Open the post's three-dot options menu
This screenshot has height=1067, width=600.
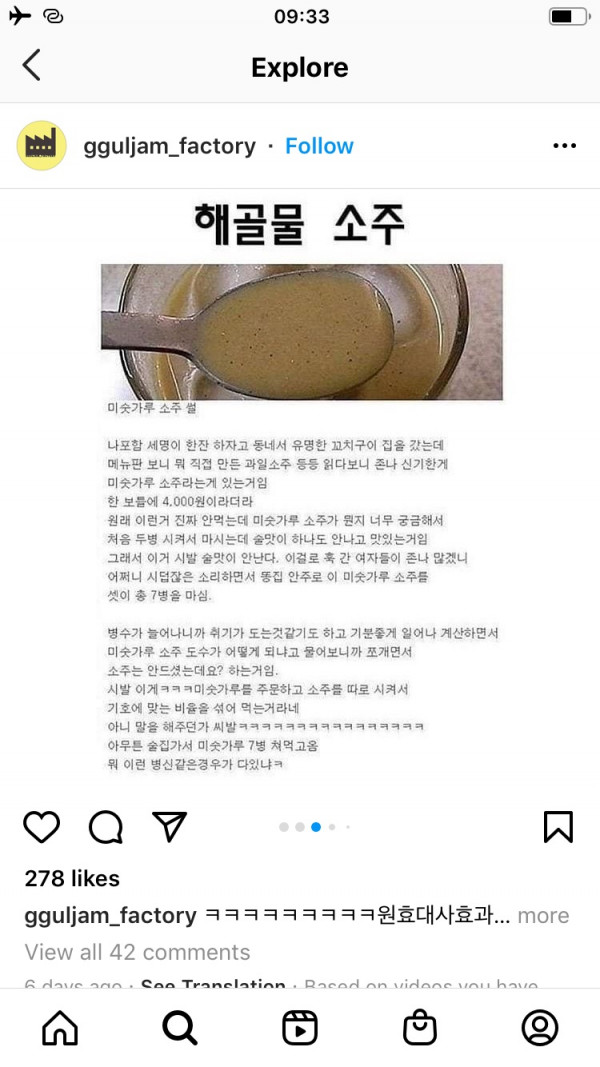[x=565, y=146]
